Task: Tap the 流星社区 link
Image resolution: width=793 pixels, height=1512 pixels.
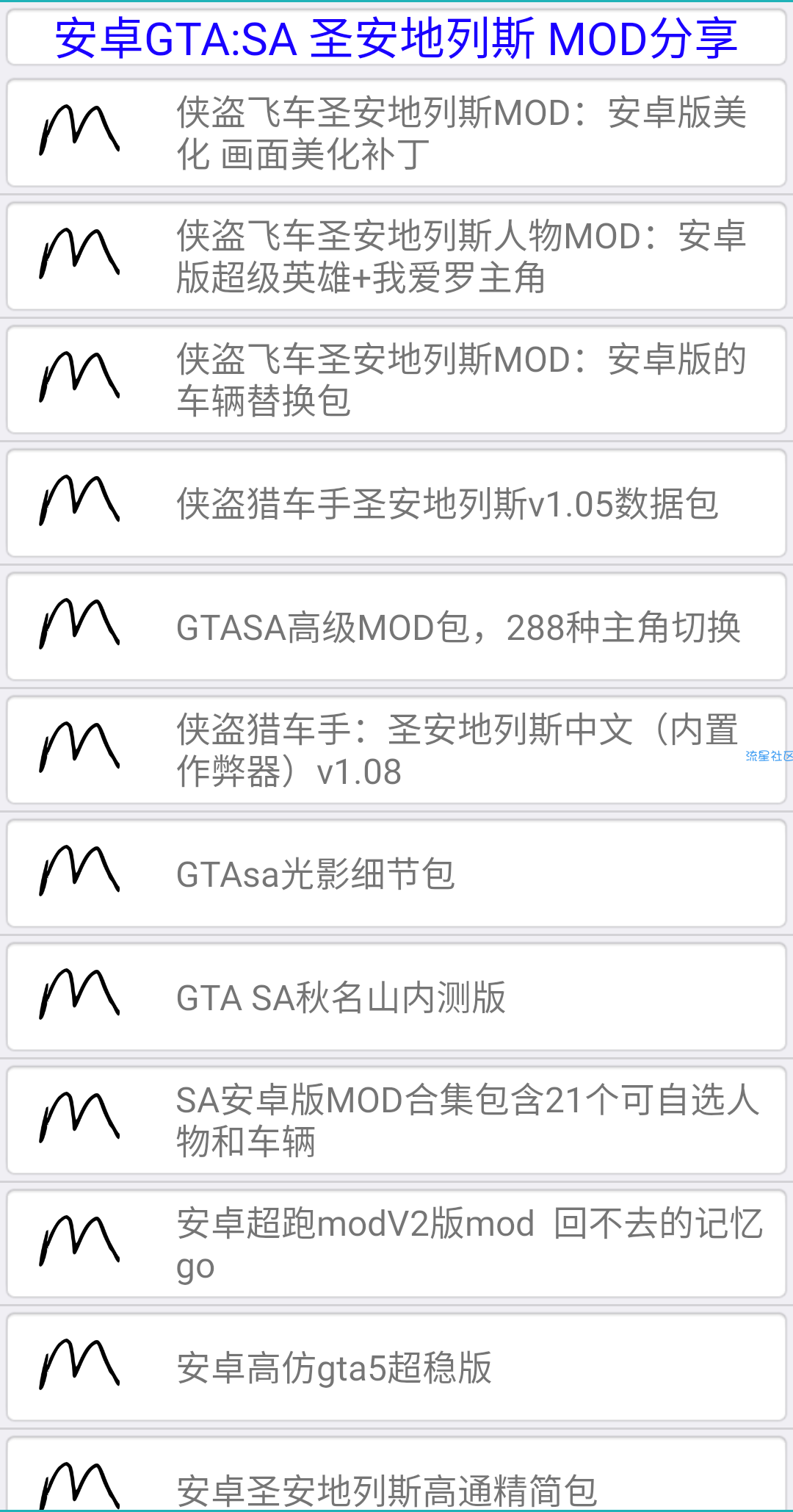Action: [769, 756]
